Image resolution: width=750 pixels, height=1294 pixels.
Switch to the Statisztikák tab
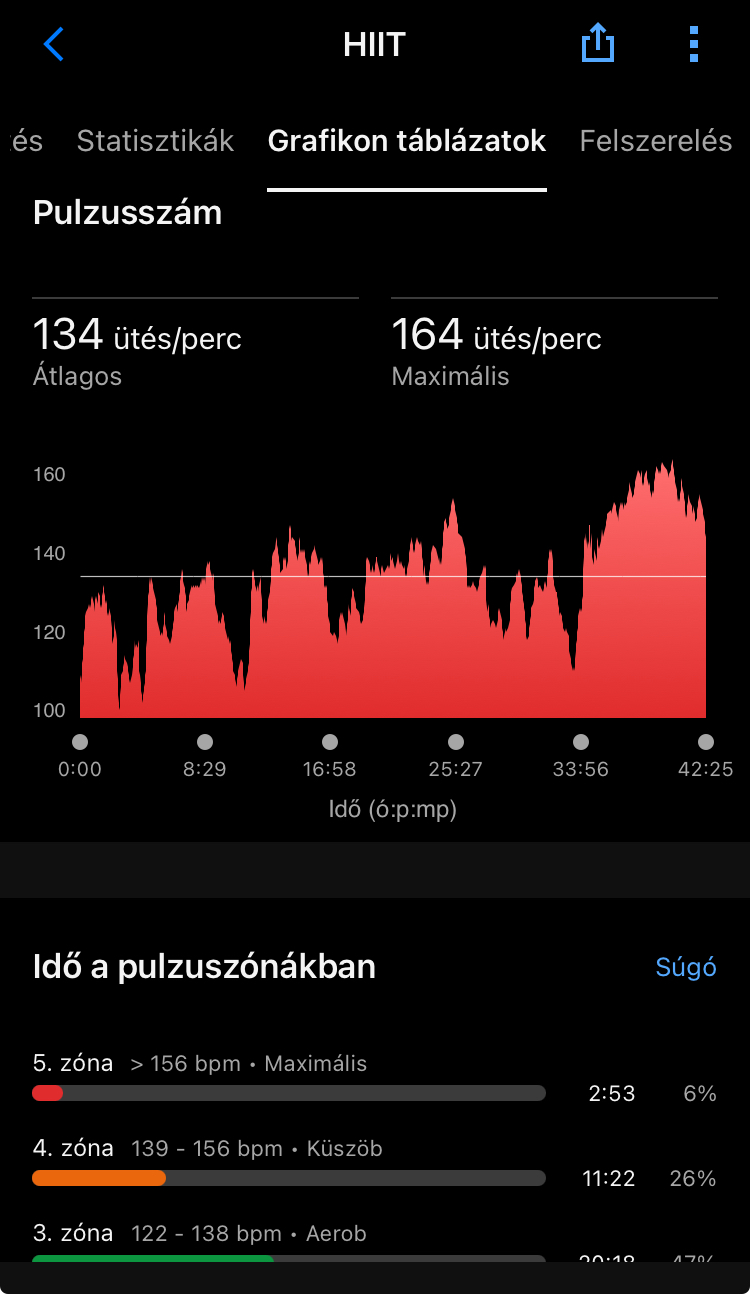point(155,141)
